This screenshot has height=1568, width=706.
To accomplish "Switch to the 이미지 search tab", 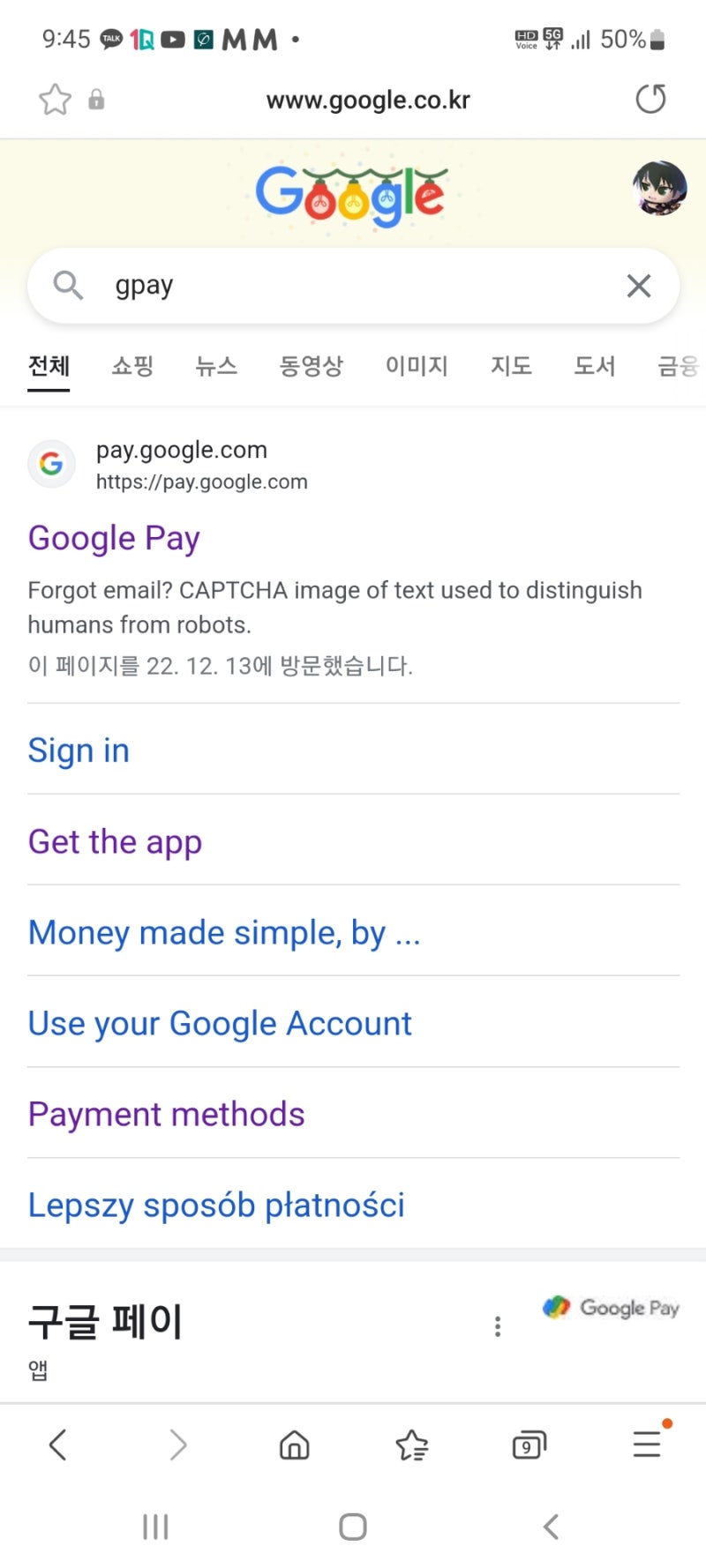I will pos(417,366).
